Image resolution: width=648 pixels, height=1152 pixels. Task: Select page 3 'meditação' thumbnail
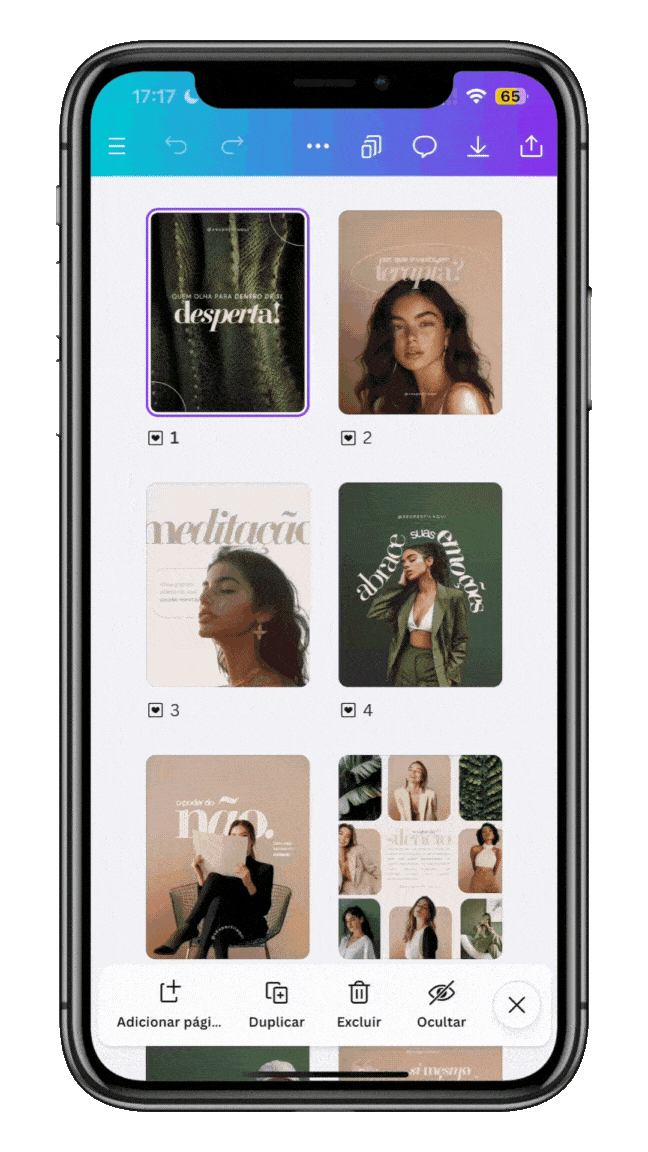[228, 584]
